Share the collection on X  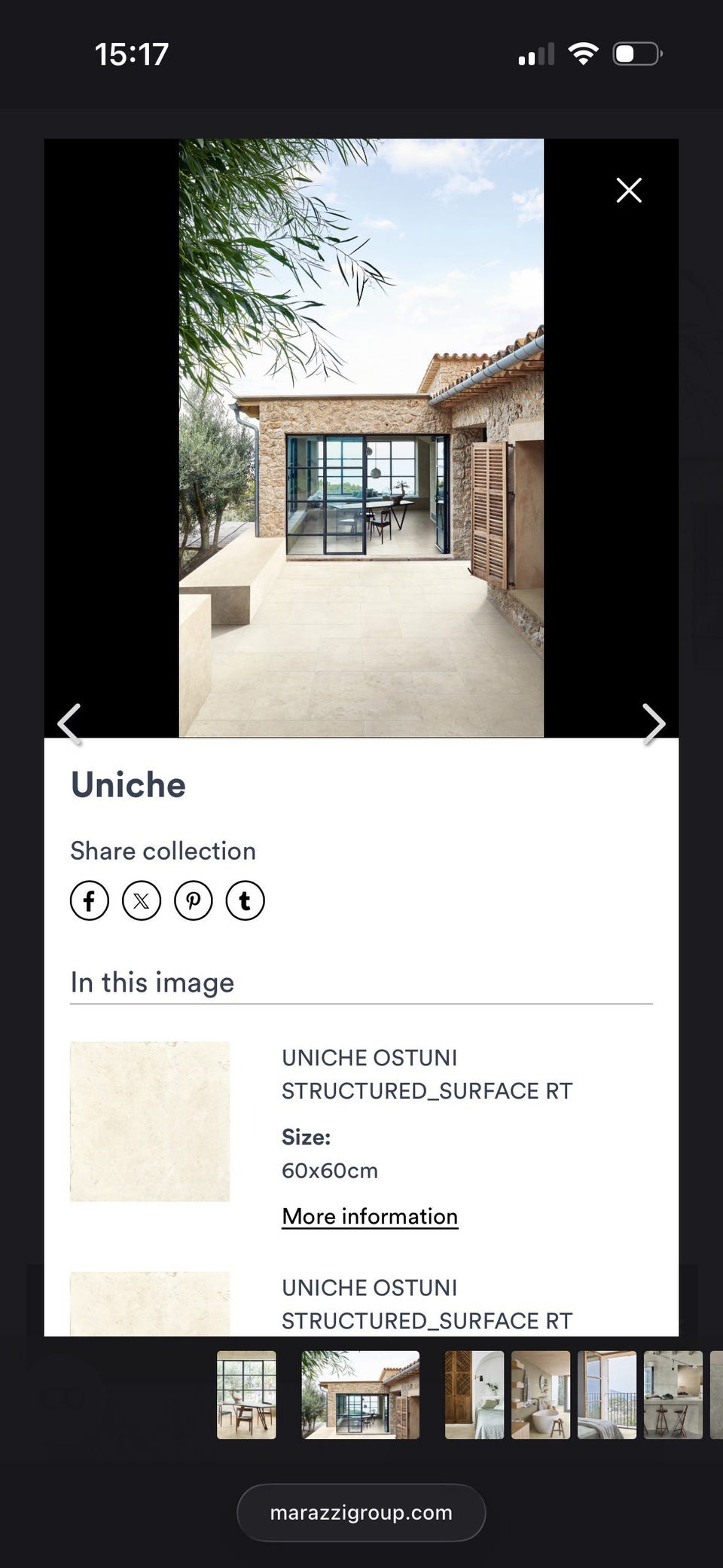pyautogui.click(x=141, y=900)
